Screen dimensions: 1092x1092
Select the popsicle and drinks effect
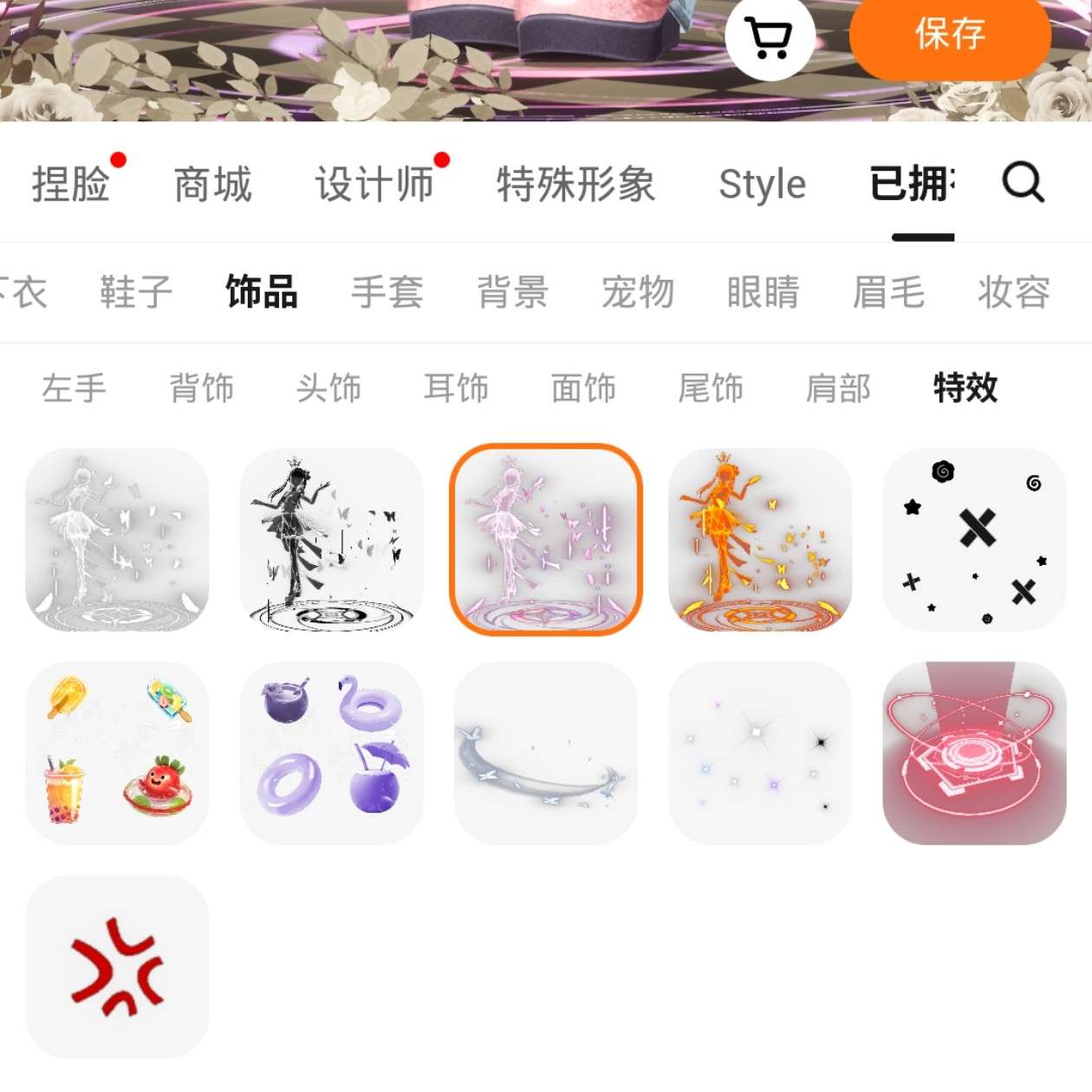pos(117,753)
